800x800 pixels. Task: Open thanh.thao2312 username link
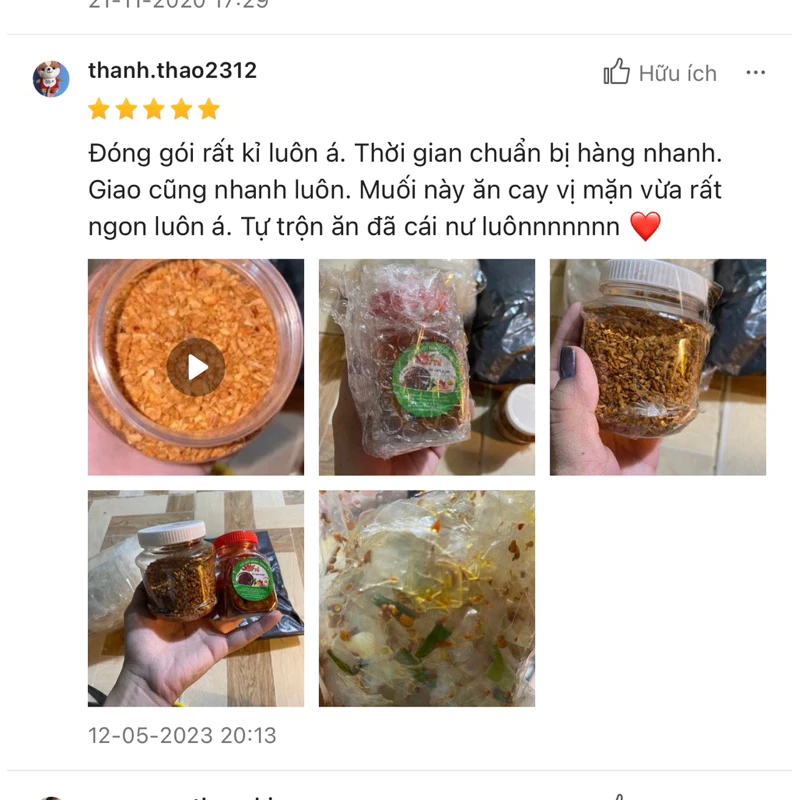pos(173,70)
